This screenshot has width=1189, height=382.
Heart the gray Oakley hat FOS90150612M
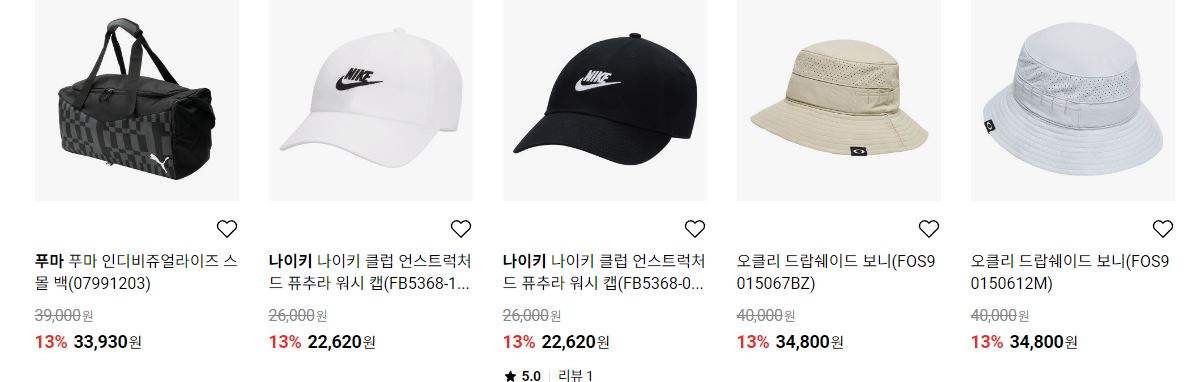coord(1162,228)
